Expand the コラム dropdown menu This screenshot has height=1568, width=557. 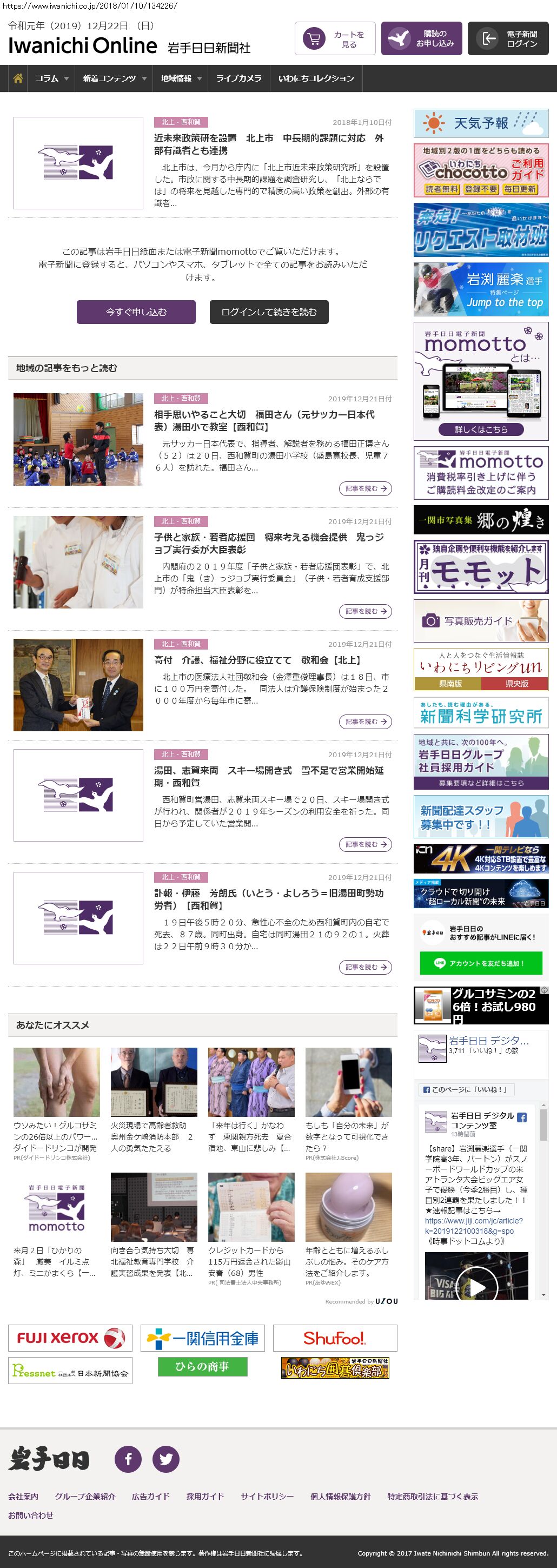pos(52,78)
